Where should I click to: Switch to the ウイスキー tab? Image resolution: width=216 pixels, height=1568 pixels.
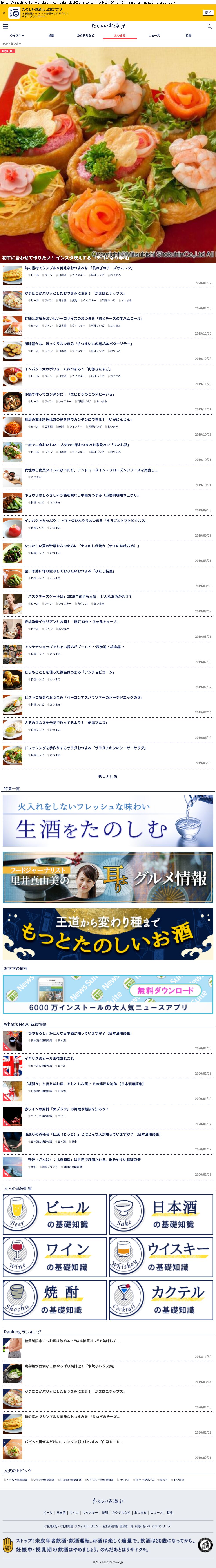click(x=17, y=36)
